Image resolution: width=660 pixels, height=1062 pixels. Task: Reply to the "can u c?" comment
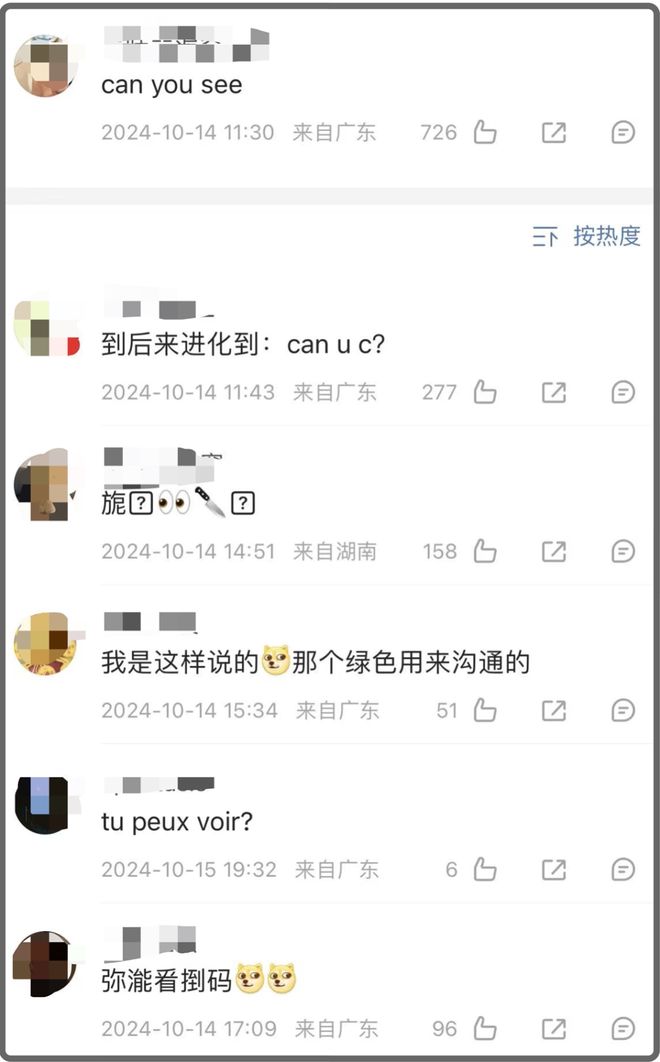623,391
